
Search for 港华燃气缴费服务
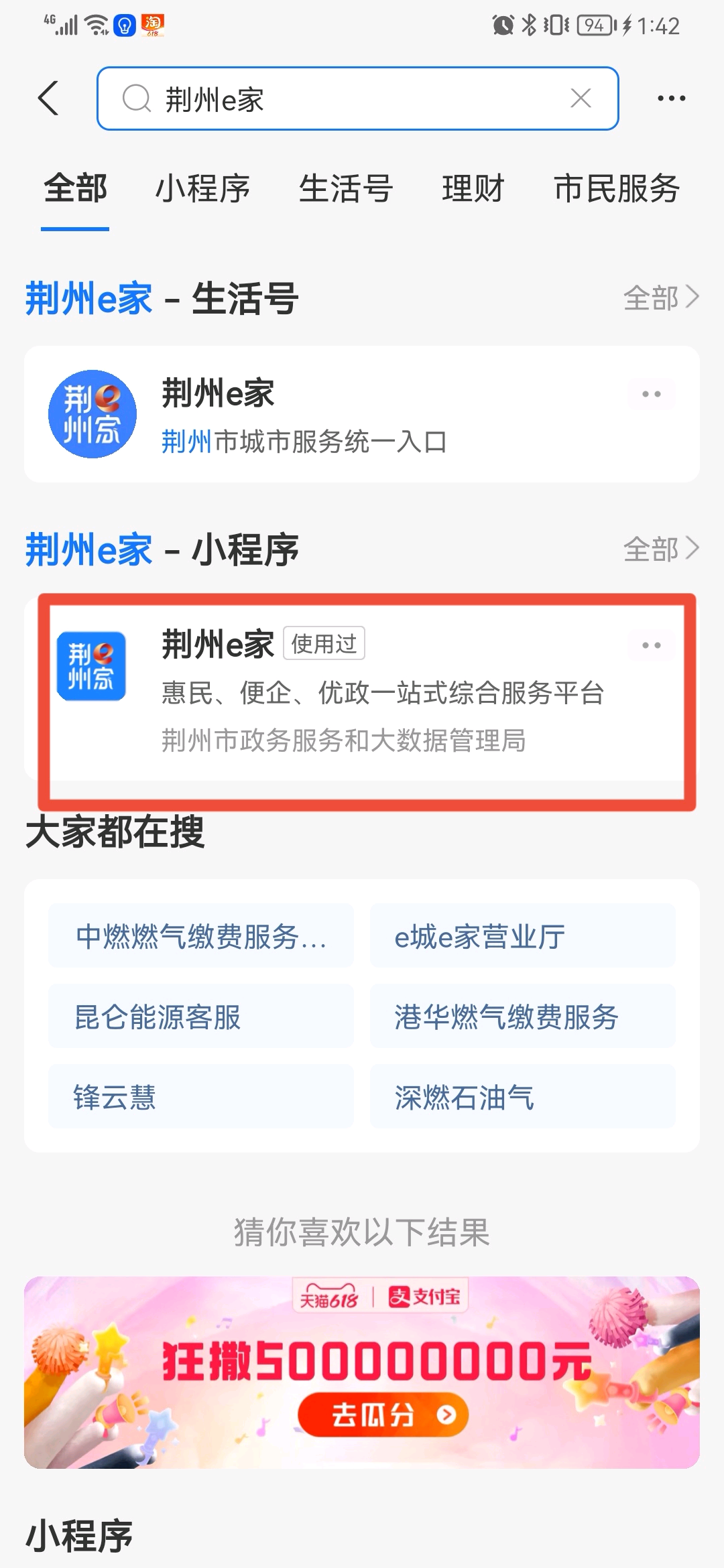click(522, 1017)
